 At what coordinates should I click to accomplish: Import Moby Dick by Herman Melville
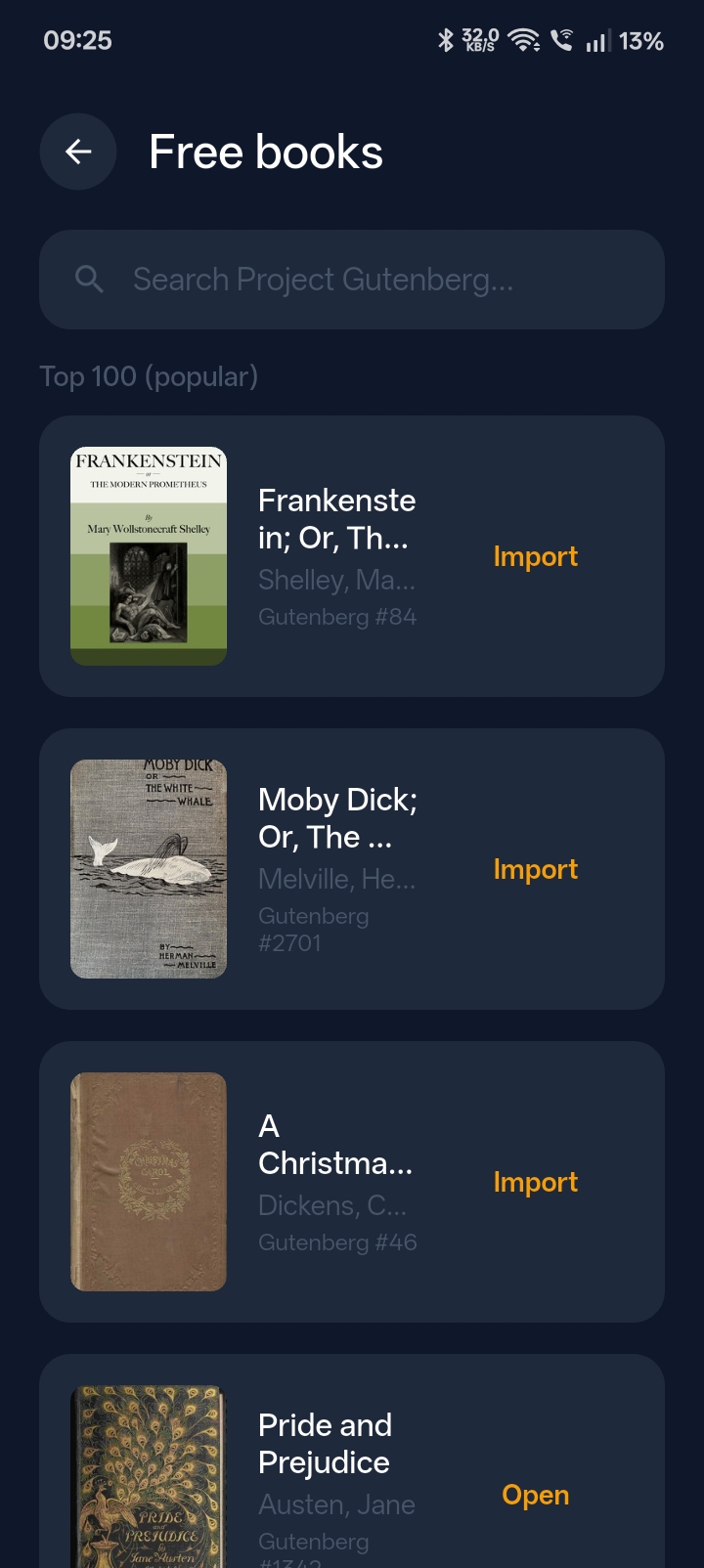536,868
